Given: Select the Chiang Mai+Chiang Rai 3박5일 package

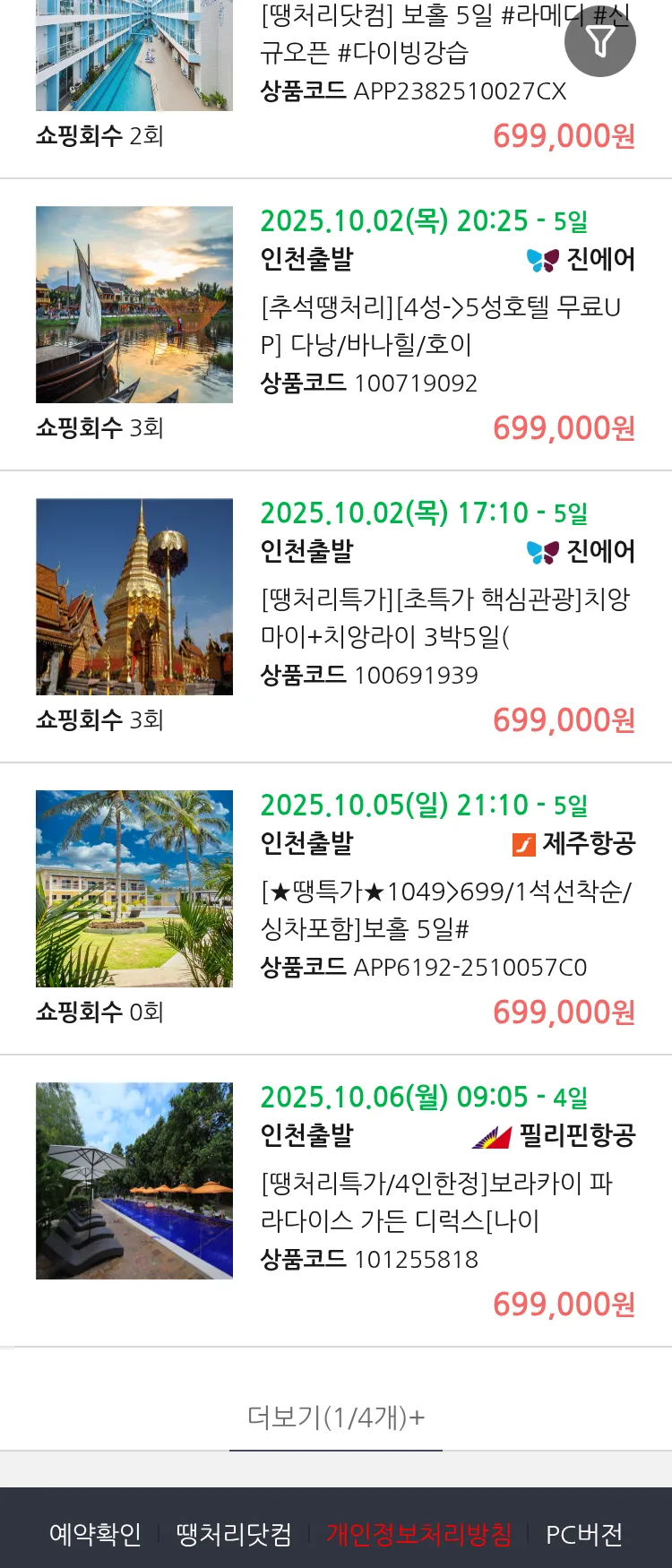Looking at the screenshot, I should 445,617.
